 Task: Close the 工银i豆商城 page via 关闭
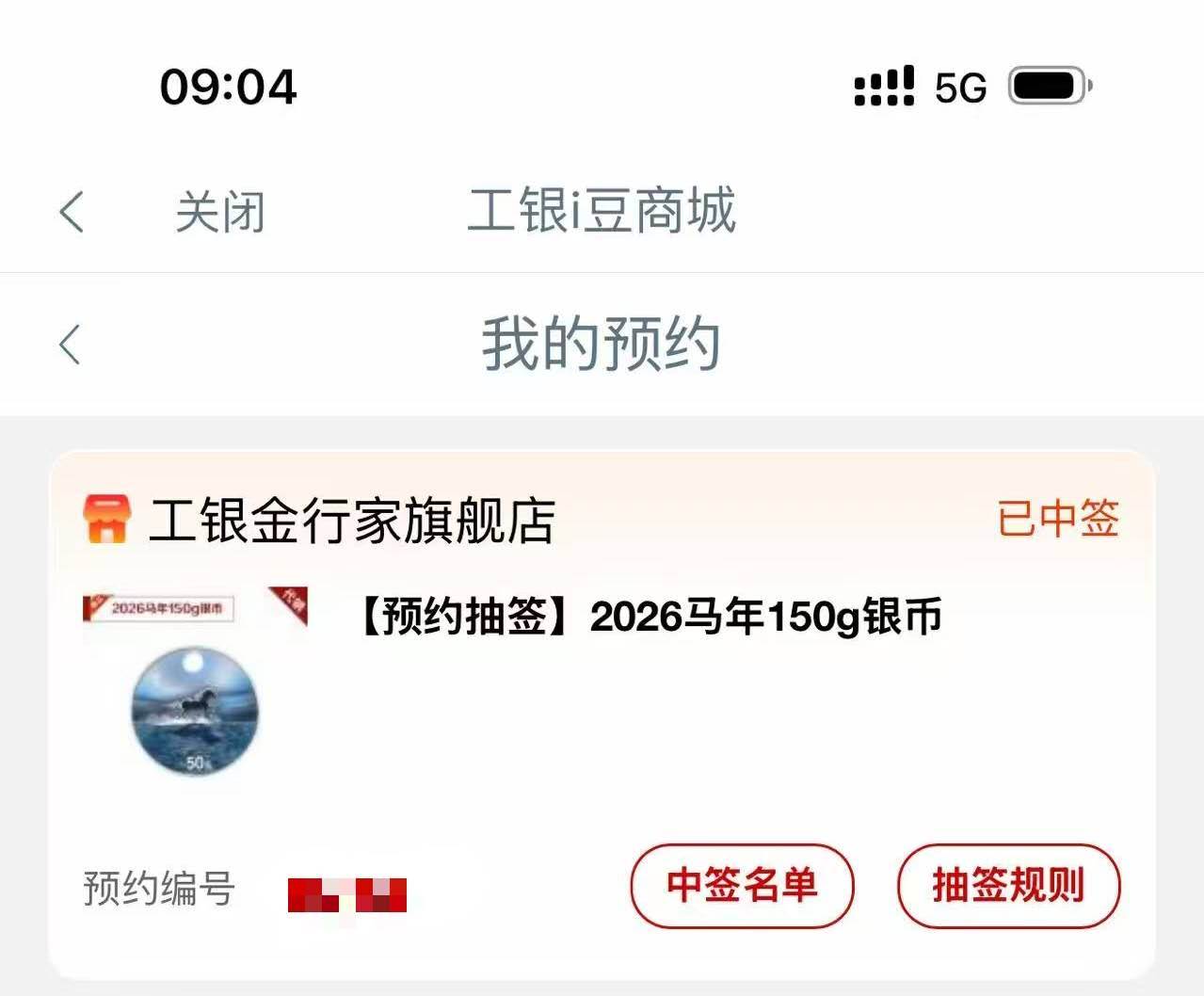click(220, 212)
